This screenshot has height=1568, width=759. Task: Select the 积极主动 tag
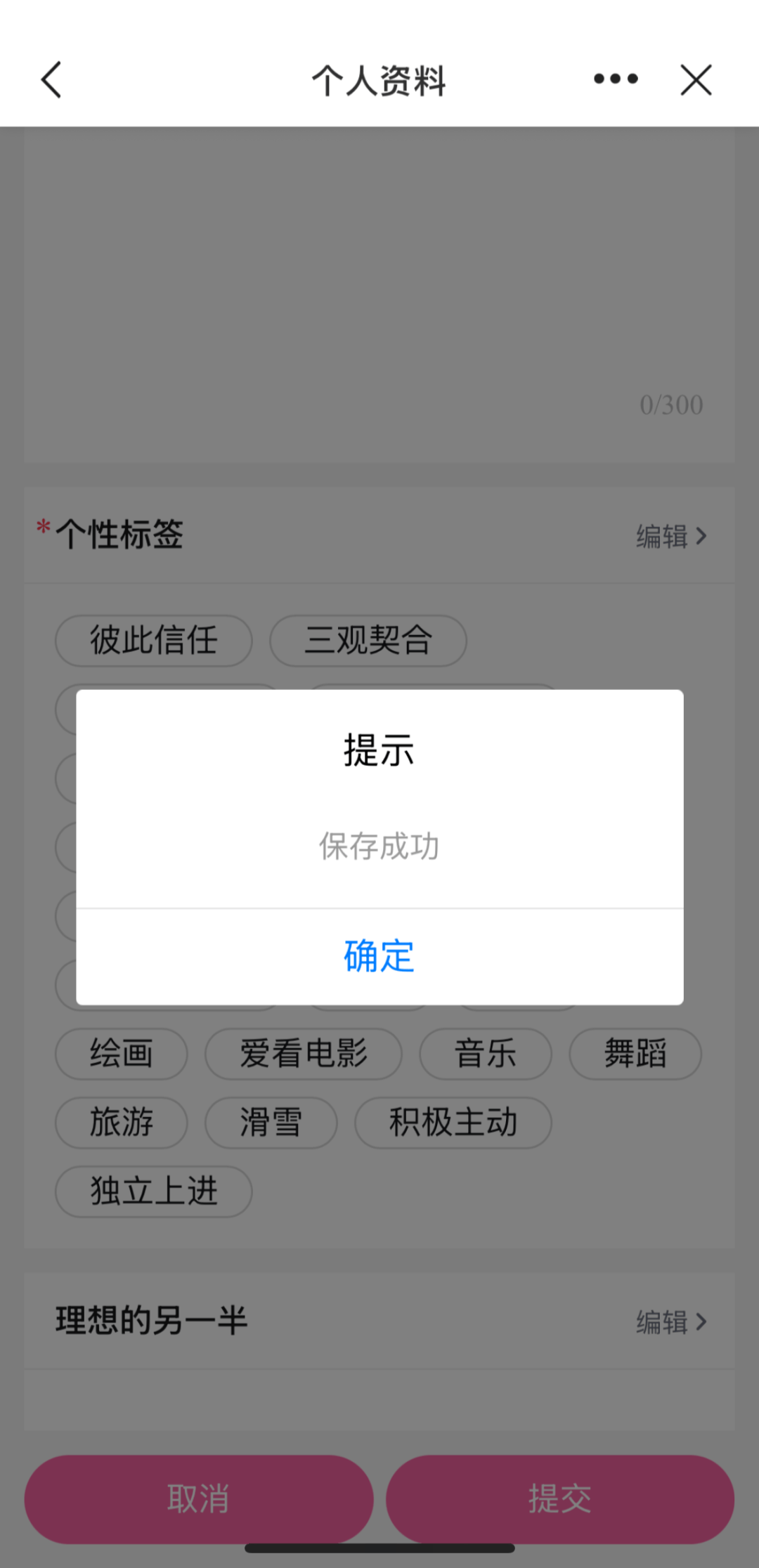453,1123
